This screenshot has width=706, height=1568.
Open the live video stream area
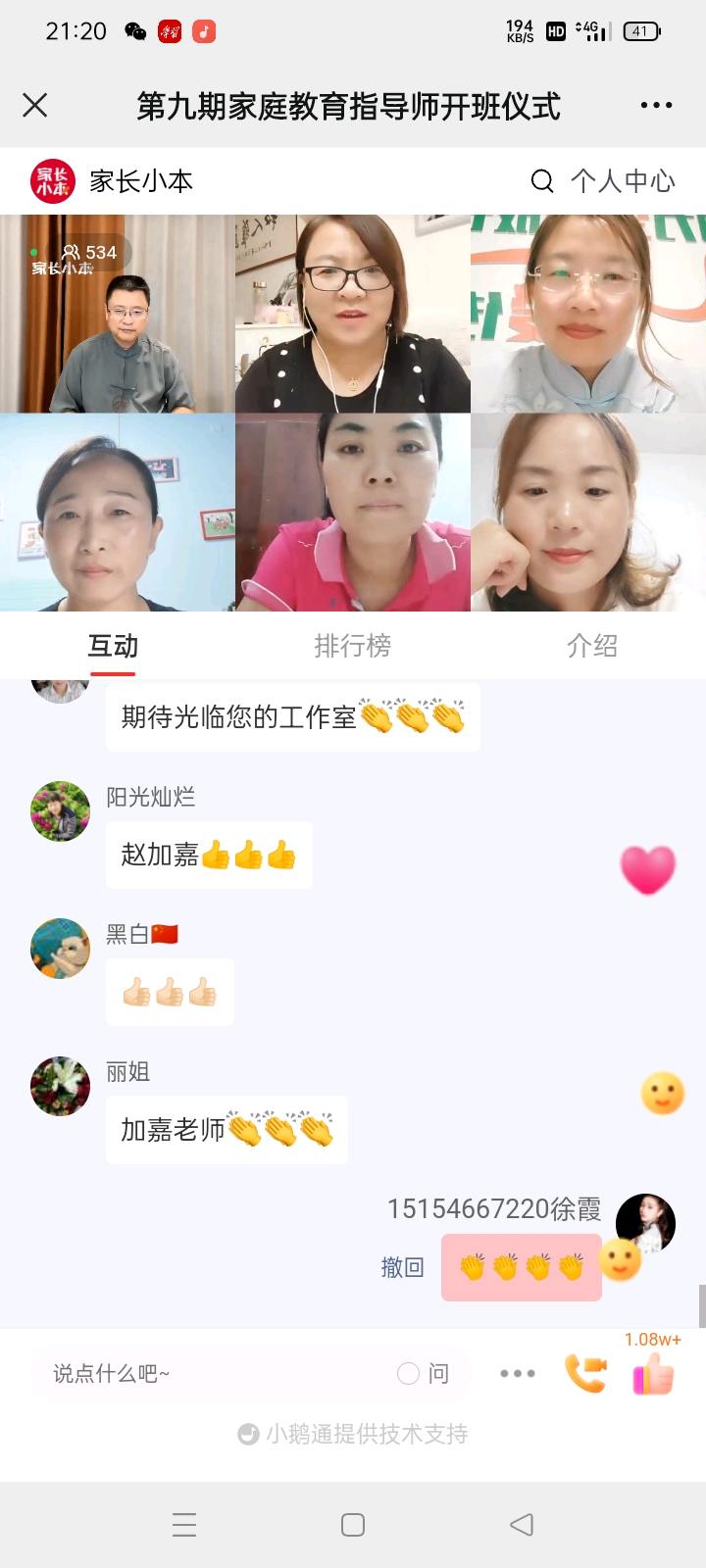pyautogui.click(x=353, y=413)
